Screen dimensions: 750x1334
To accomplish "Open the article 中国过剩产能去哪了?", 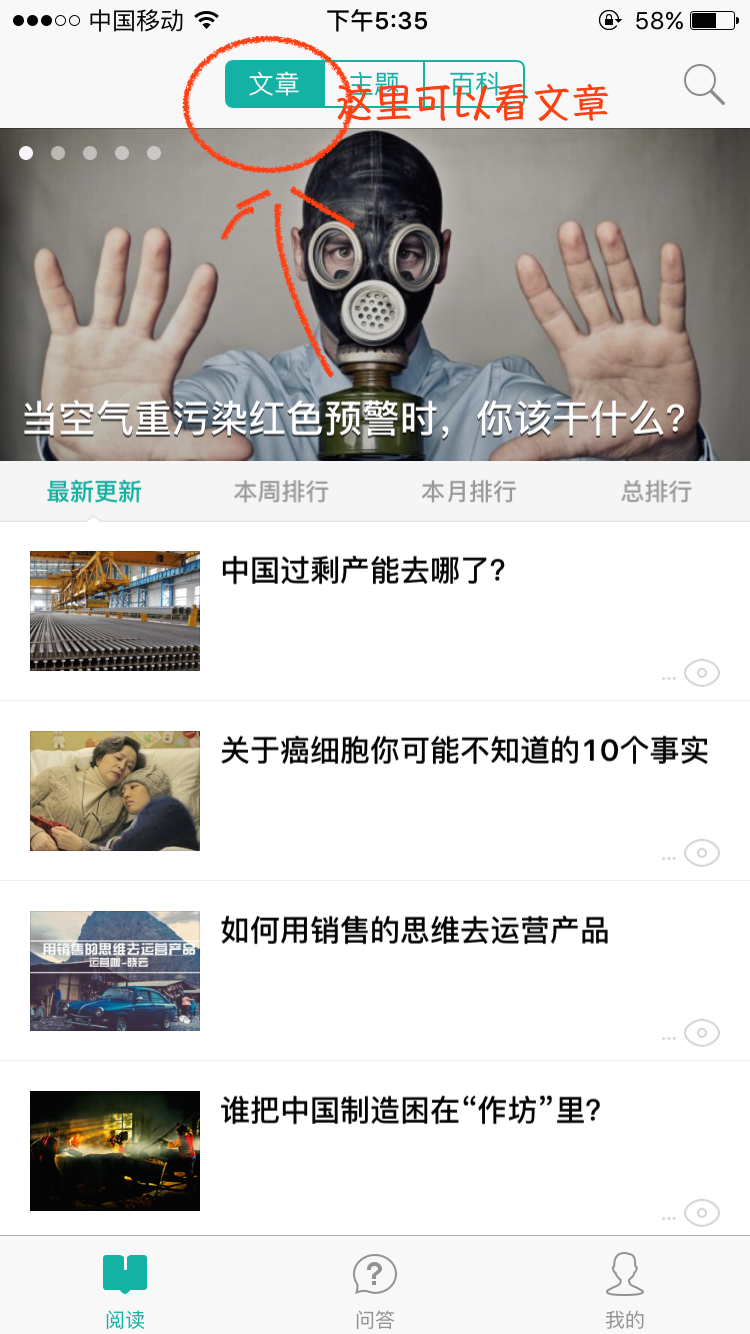I will pyautogui.click(x=364, y=571).
